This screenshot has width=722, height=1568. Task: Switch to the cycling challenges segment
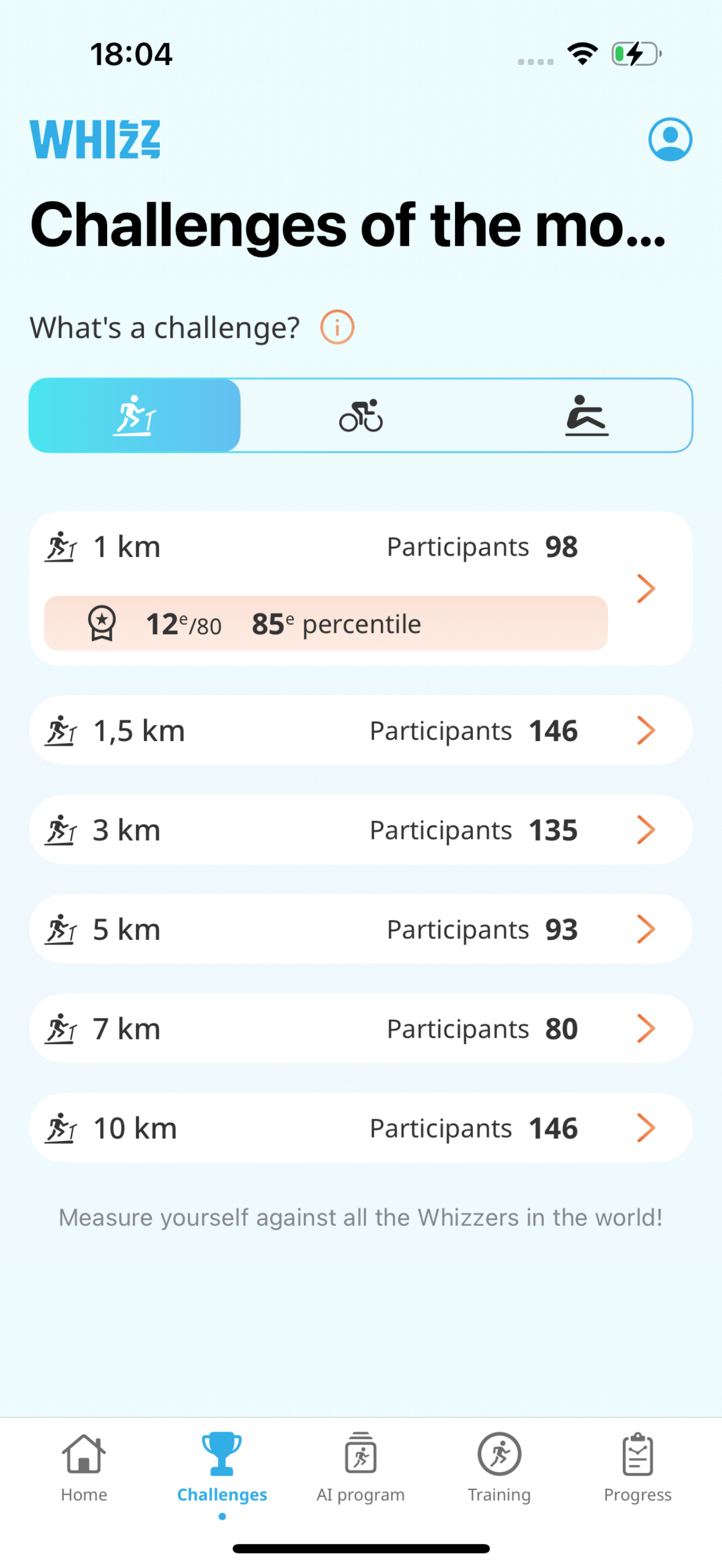coord(361,415)
